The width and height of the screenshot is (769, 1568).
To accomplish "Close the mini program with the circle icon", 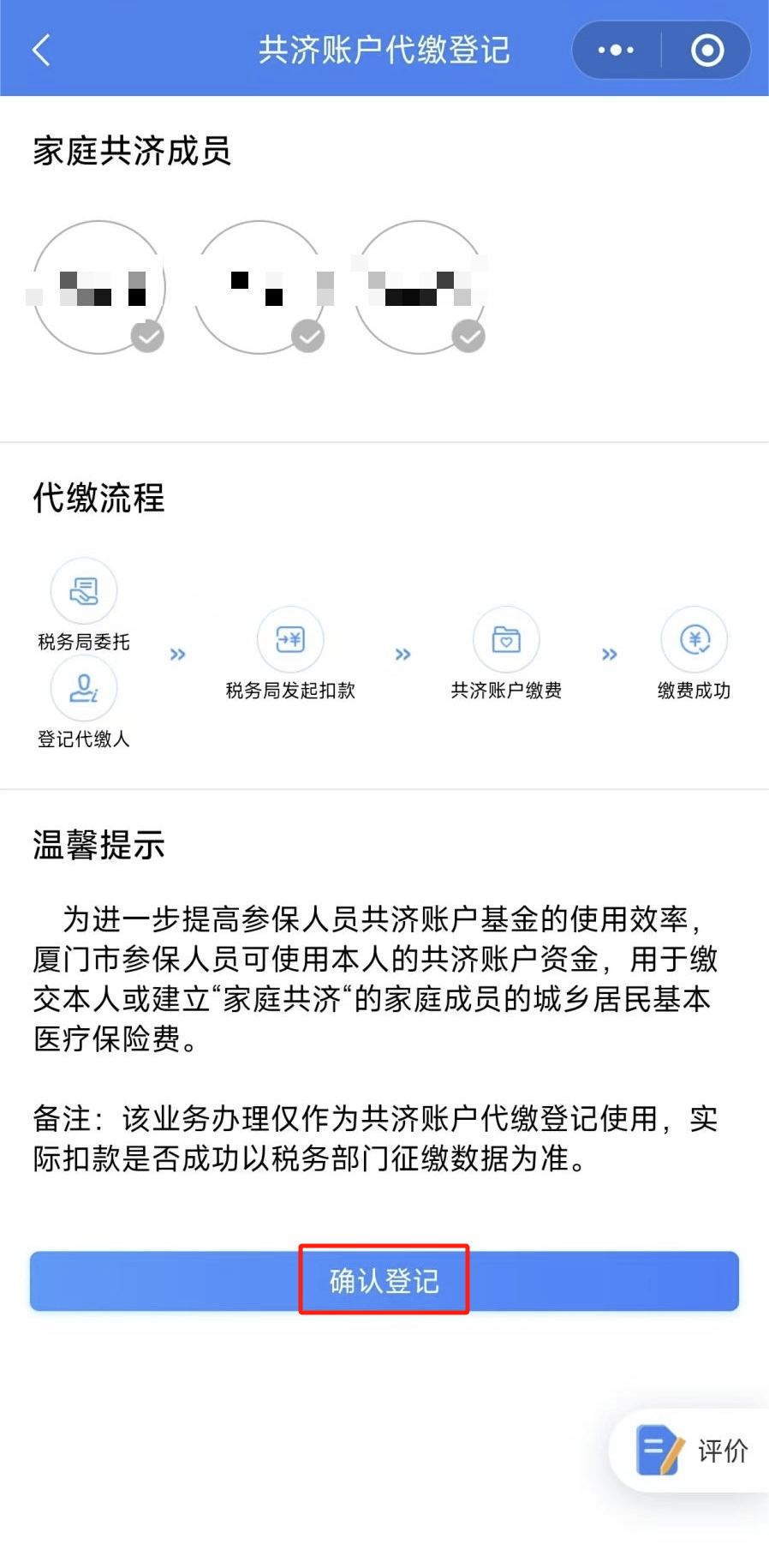I will point(706,50).
